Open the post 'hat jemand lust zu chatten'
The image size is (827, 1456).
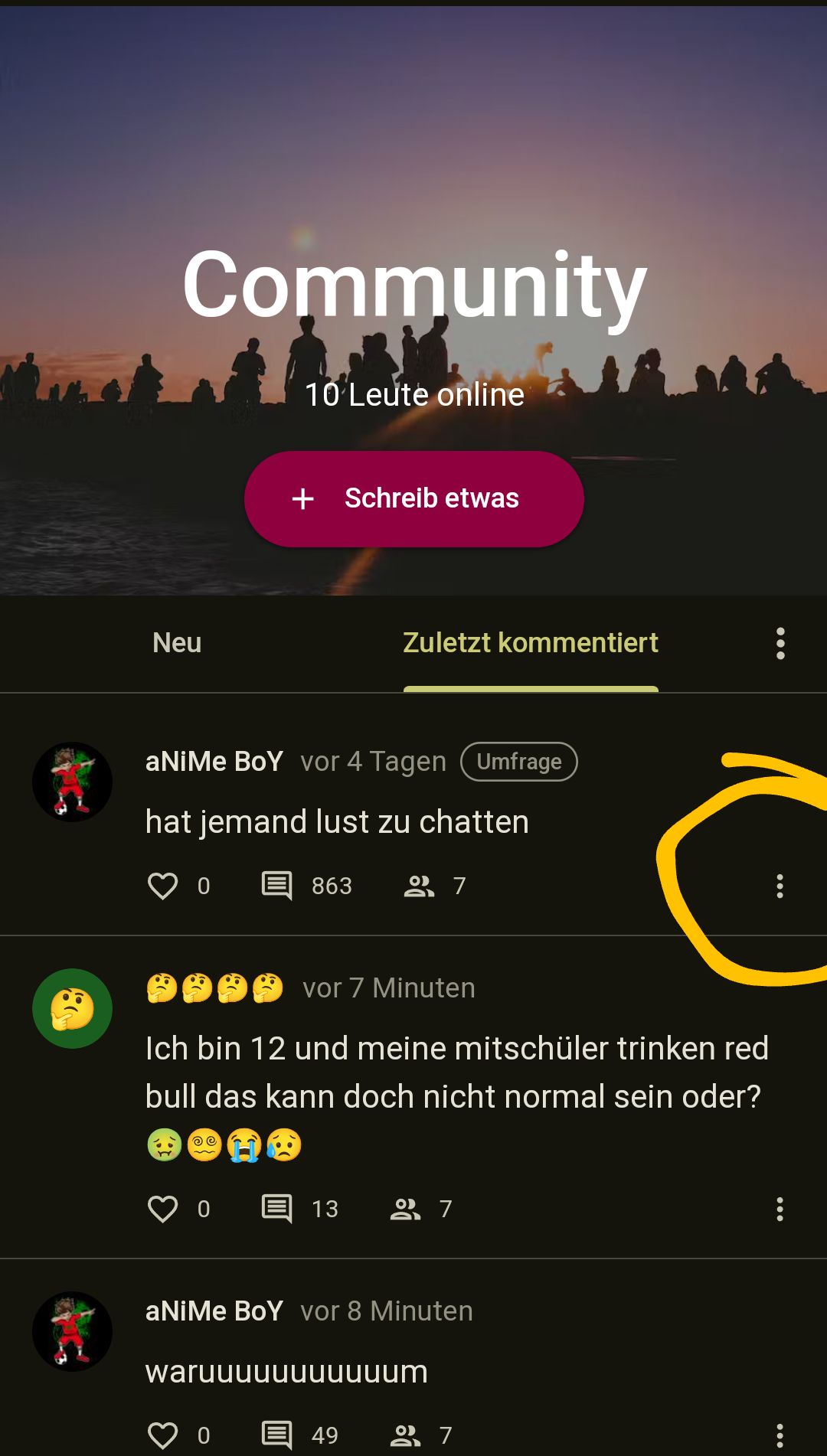click(337, 822)
